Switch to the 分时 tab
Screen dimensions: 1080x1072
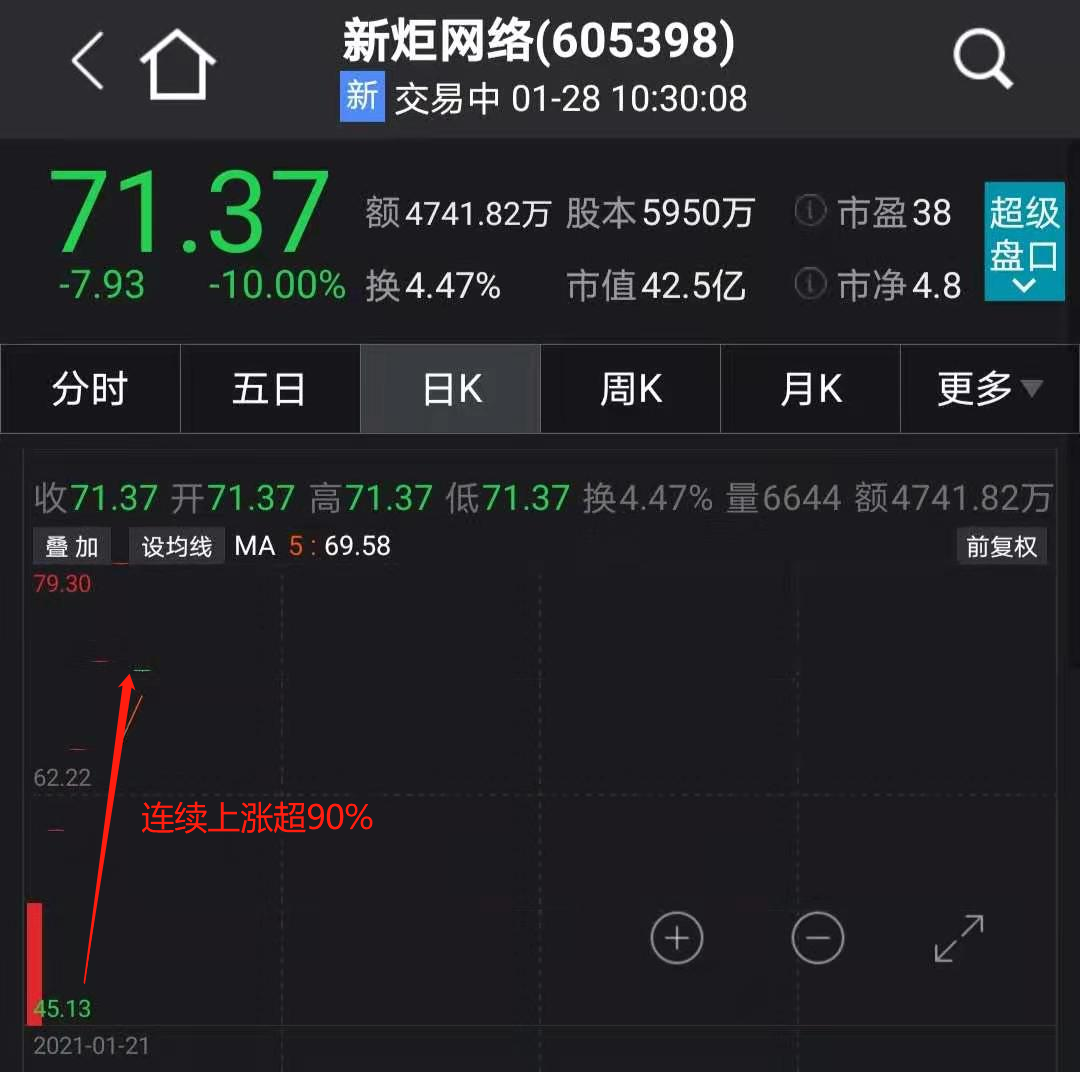[90, 389]
